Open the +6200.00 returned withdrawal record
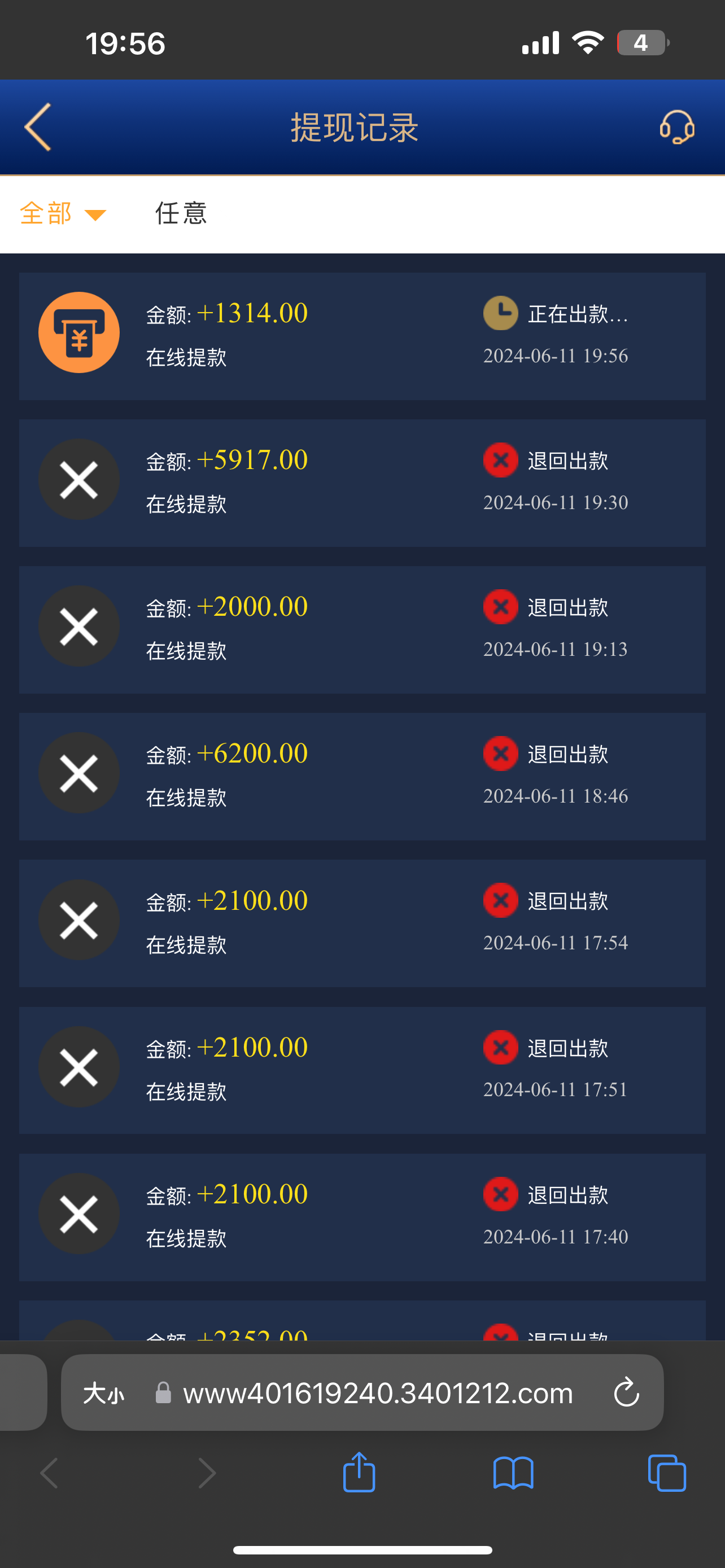The width and height of the screenshot is (725, 1568). 362,776
